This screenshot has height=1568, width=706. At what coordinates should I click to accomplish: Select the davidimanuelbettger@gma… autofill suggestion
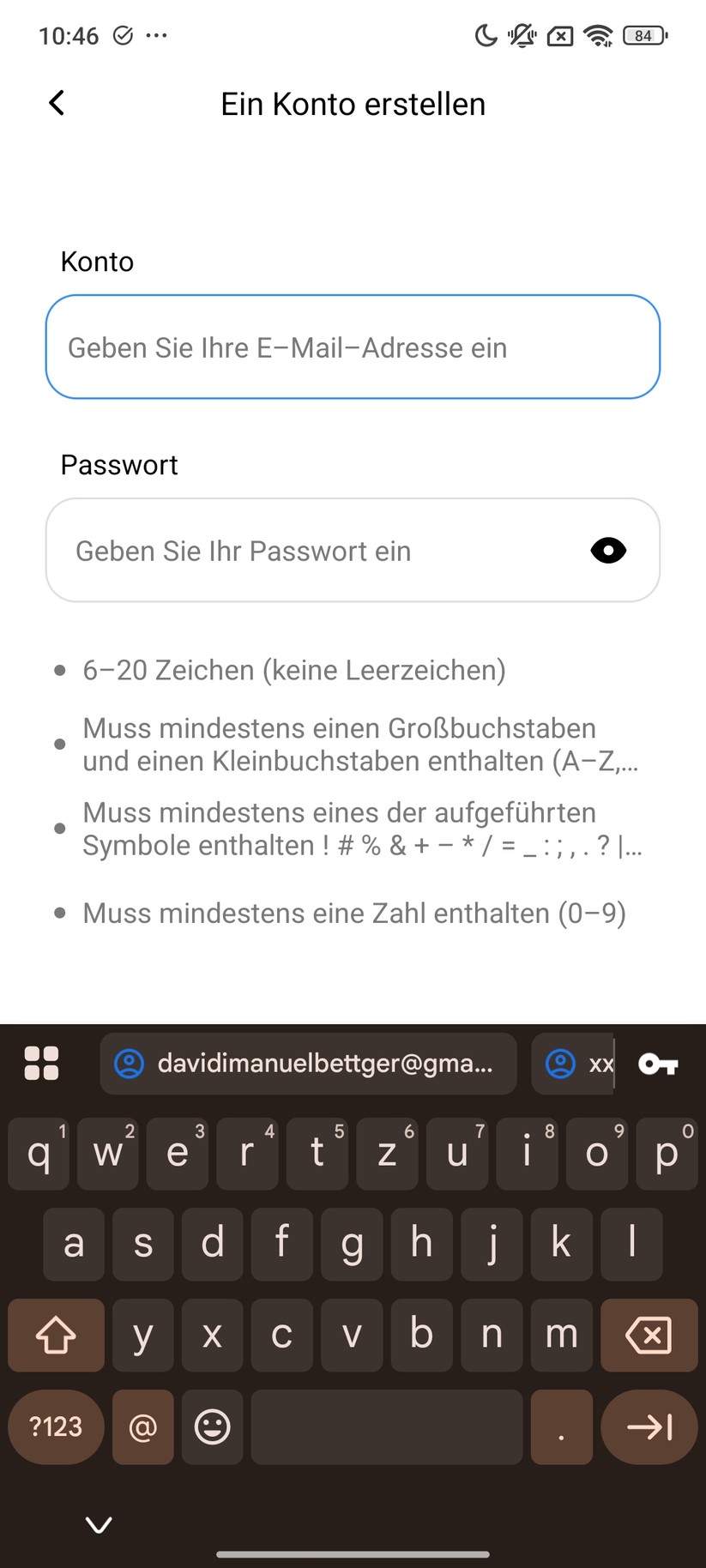309,1064
